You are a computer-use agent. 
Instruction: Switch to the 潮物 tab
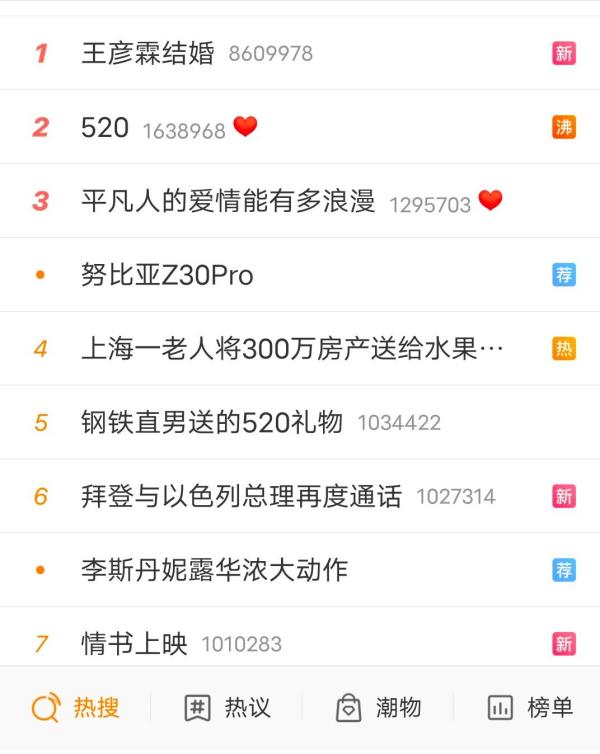[378, 708]
